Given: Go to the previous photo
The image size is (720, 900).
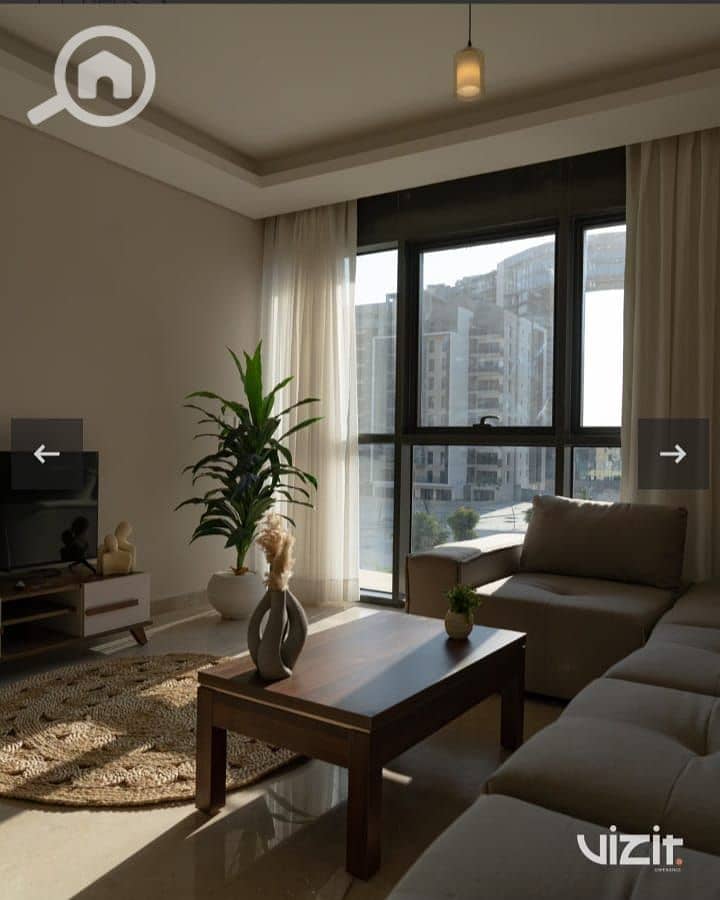Looking at the screenshot, I should [x=47, y=454].
